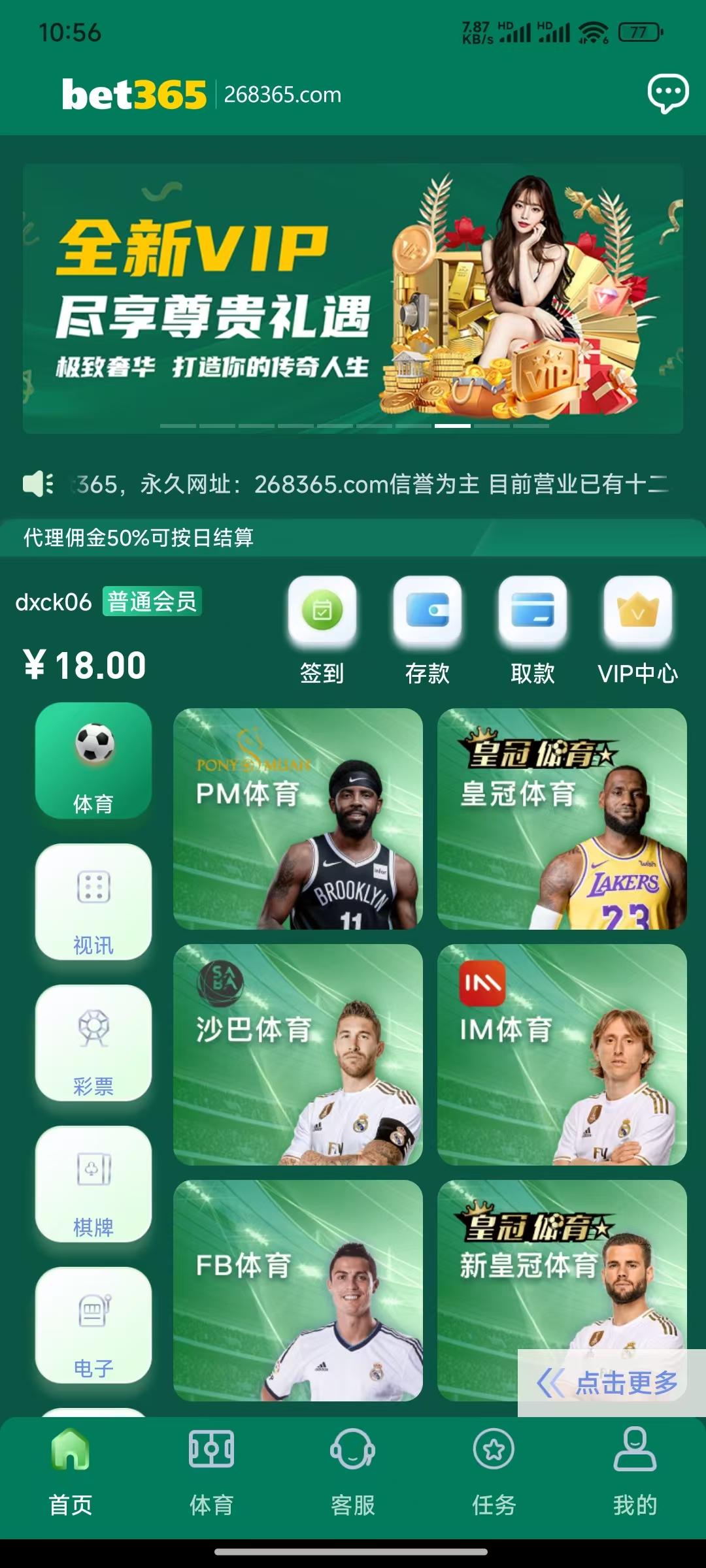This screenshot has height=1568, width=706.
Task: Select the 彩票 category
Action: pos(93,1043)
